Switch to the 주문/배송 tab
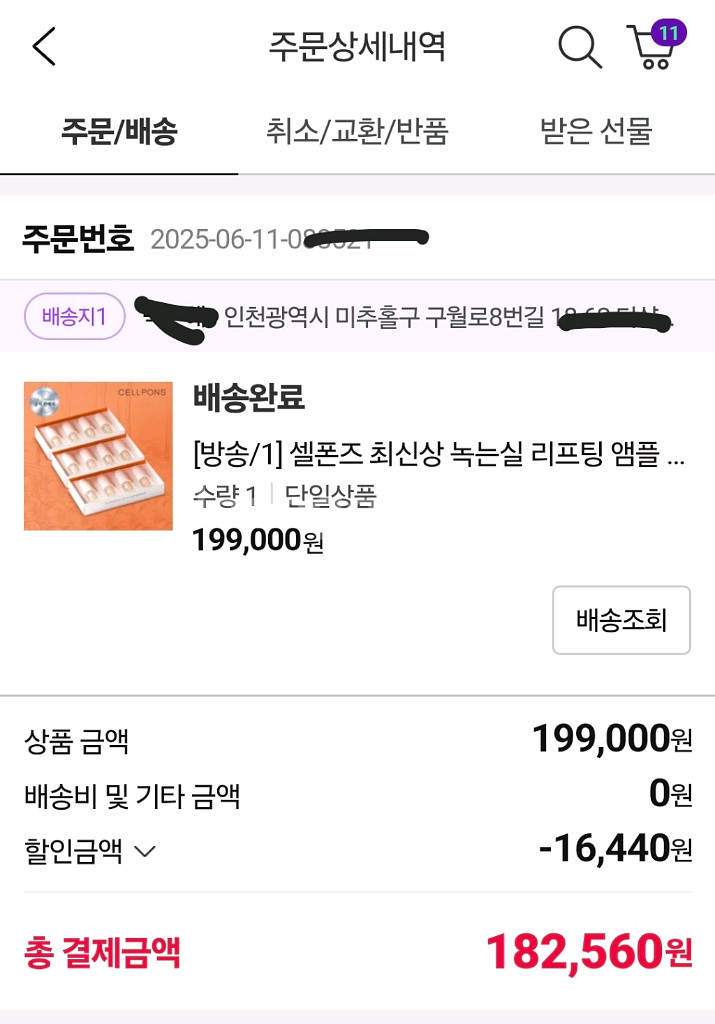The height and width of the screenshot is (1024, 715). (119, 131)
